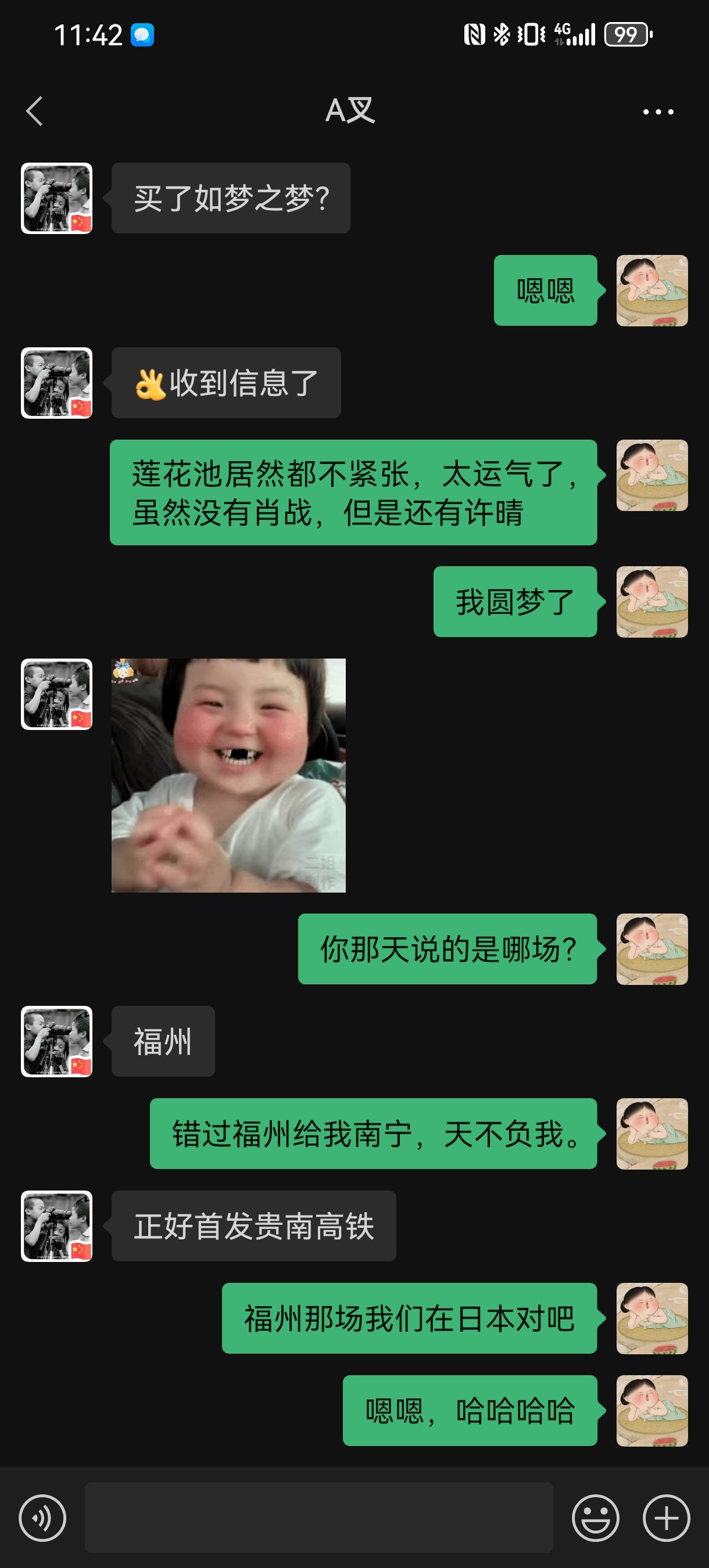This screenshot has height=1568, width=709.
Task: Tap contact avatar beside 买了如梦之梦?
Action: click(x=56, y=198)
